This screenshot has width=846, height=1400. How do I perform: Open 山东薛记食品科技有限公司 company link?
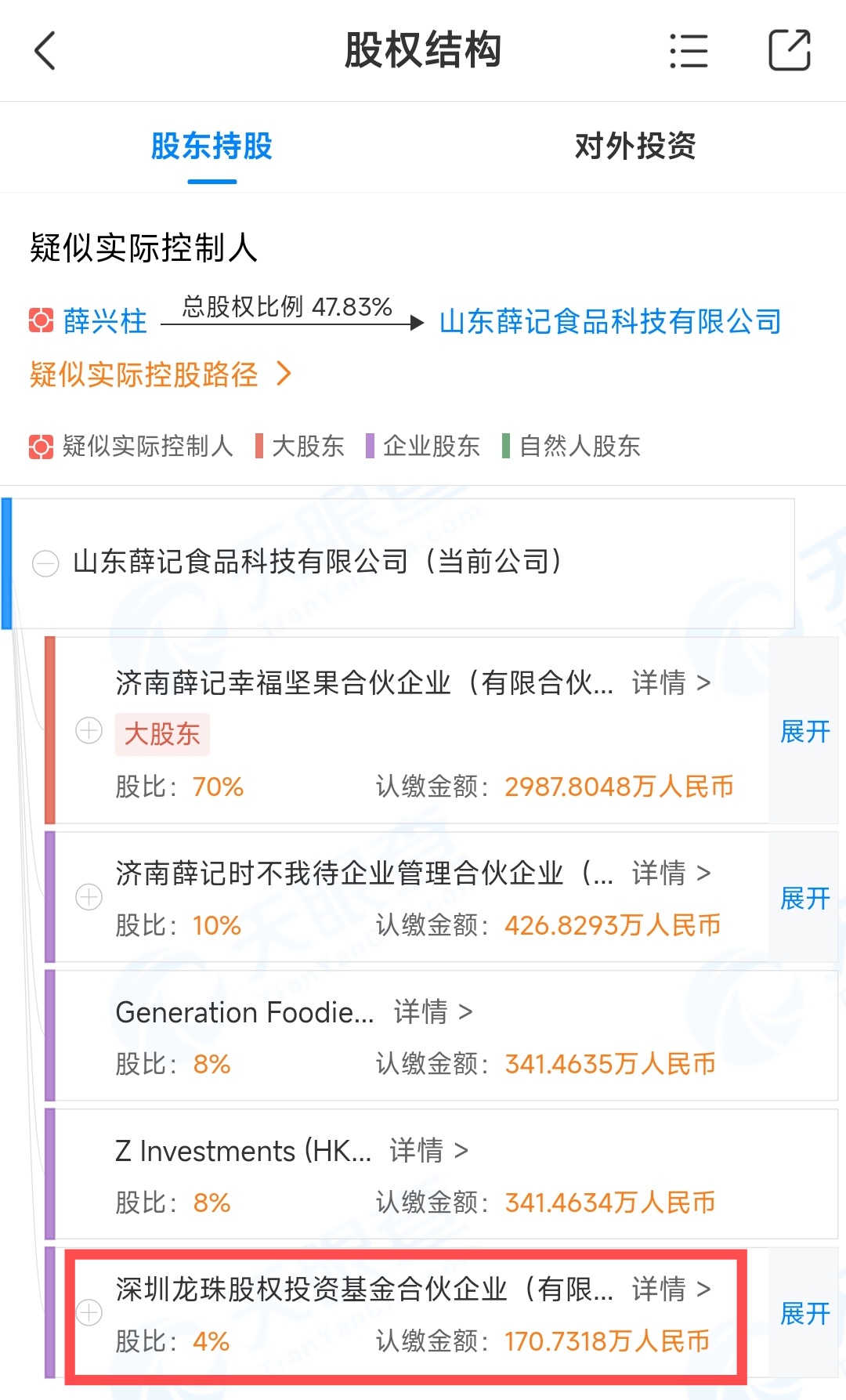coord(610,321)
